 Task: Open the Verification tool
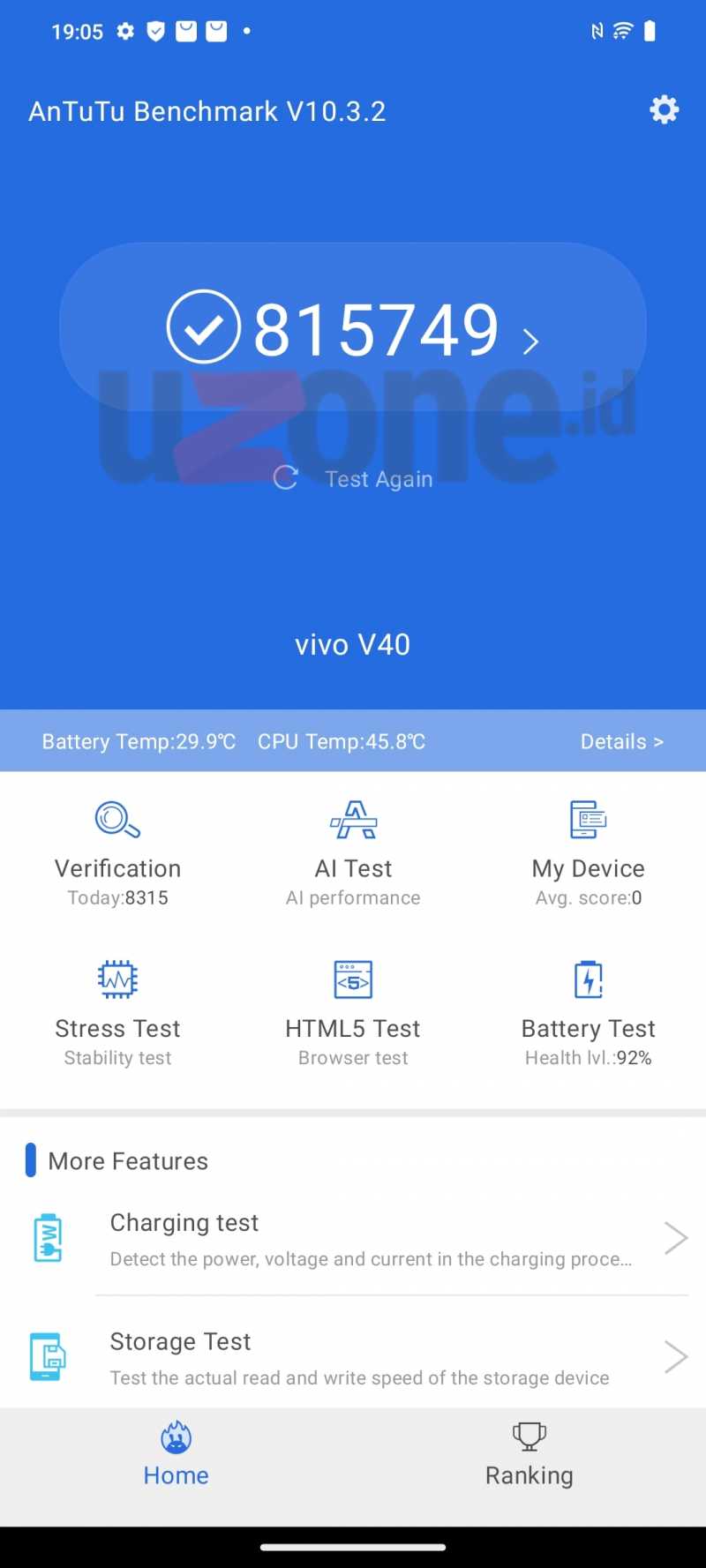tap(117, 852)
